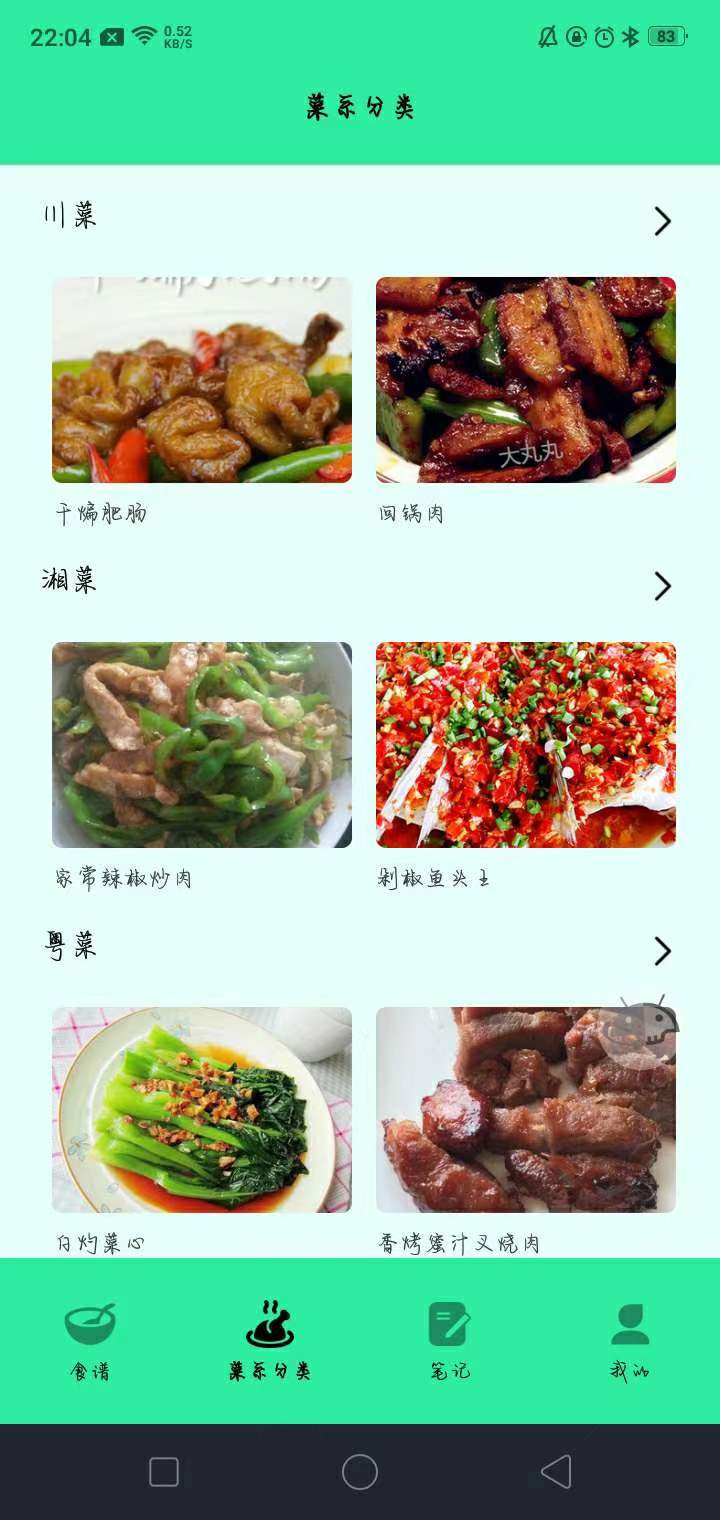Expand the 湘菜 Hunan cuisine section
Viewport: 720px width, 1520px height.
click(660, 586)
